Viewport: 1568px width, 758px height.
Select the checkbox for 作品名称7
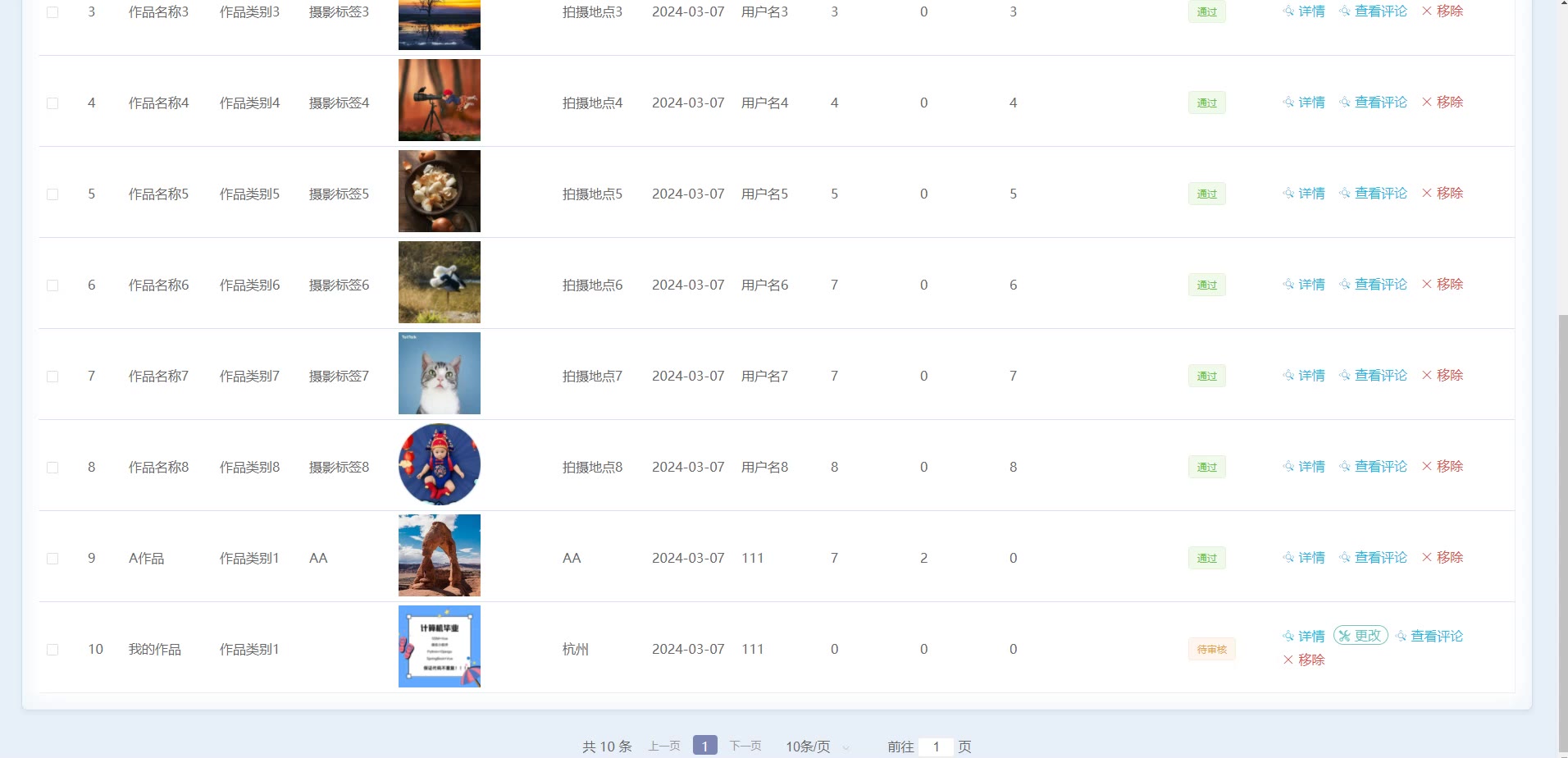[x=52, y=377]
